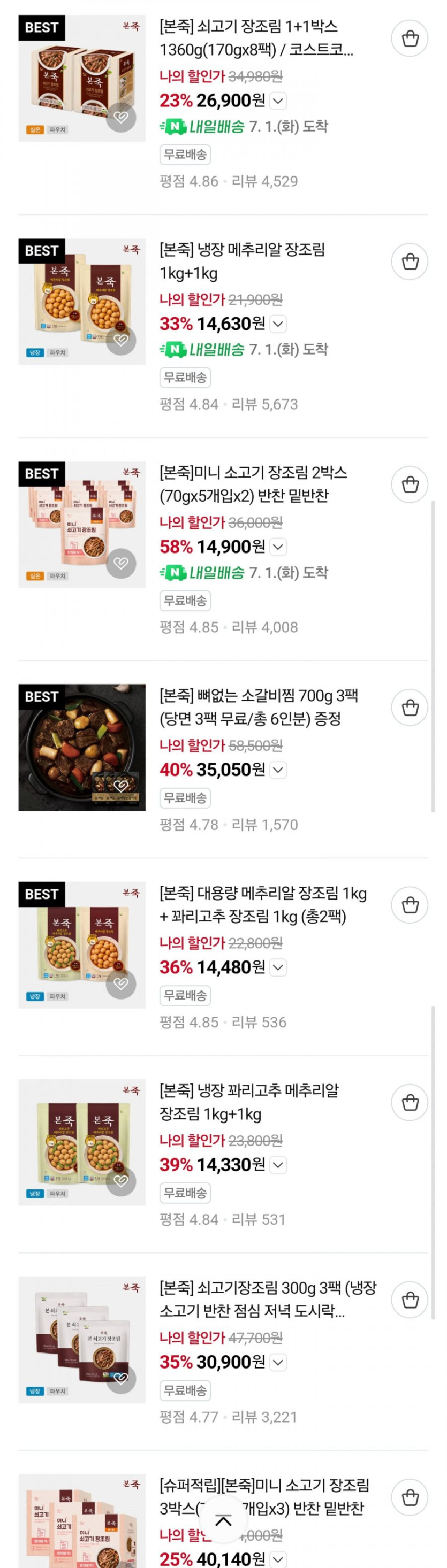Add 냉장 메추리알 장조림 1kg+1kg to cart
The image size is (447, 1568).
coord(410,262)
